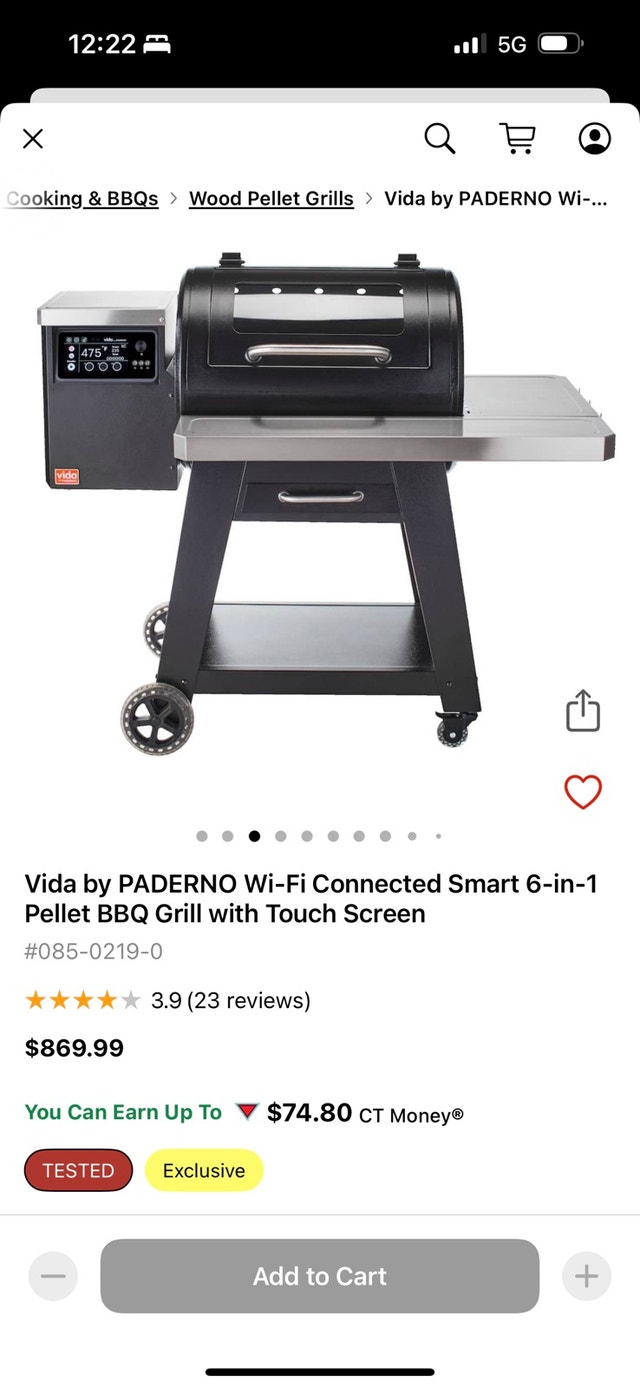Share this pellet grill product
Screen dimensions: 640x1388
[583, 711]
